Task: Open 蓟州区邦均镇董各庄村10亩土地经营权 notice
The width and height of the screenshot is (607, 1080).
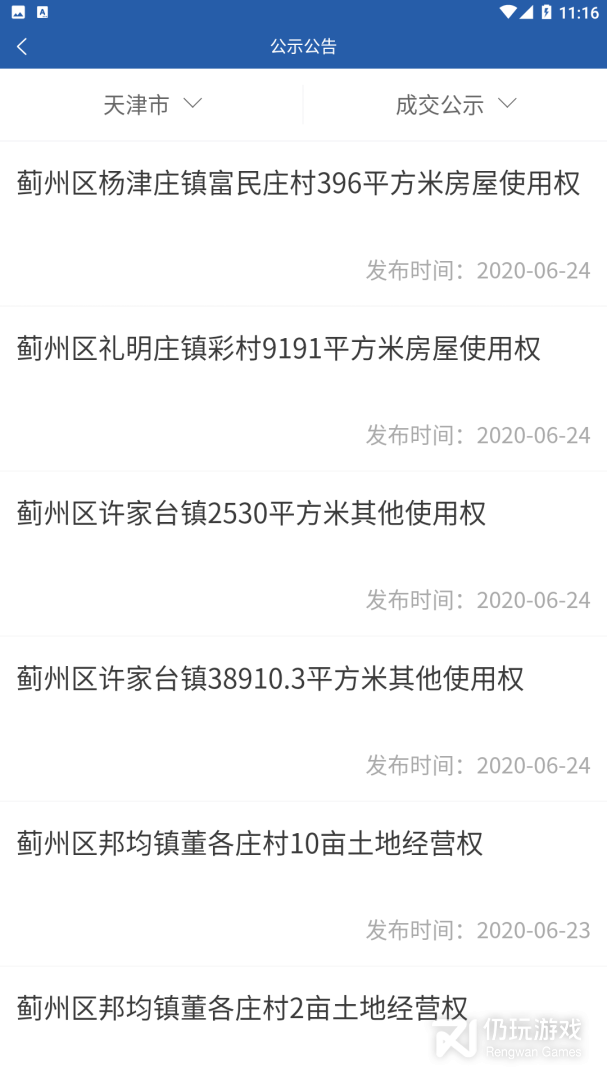Action: [250, 844]
